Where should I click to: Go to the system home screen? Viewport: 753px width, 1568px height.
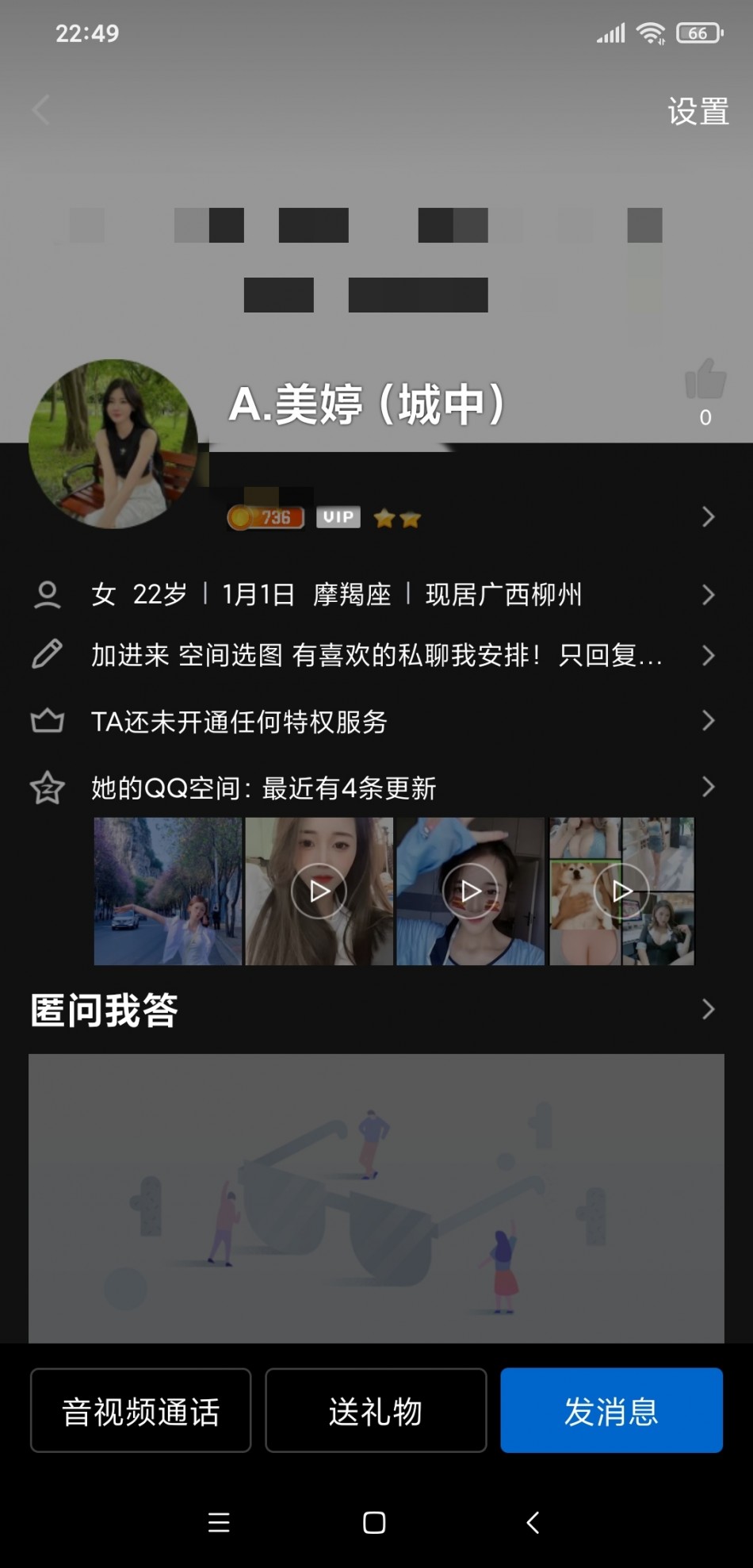(x=374, y=1522)
